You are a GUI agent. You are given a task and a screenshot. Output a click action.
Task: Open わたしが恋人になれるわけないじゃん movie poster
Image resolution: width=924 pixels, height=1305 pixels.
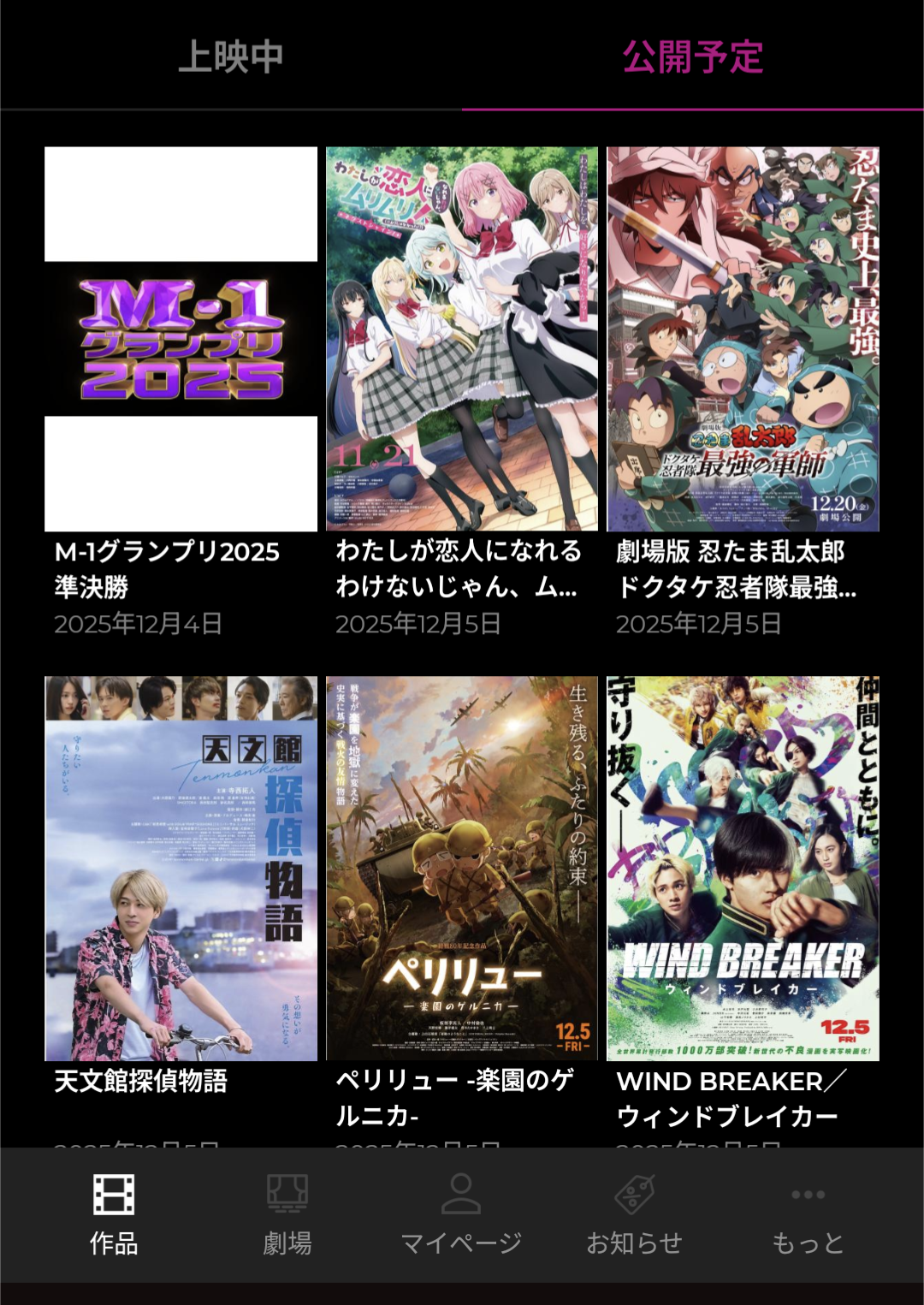point(461,339)
